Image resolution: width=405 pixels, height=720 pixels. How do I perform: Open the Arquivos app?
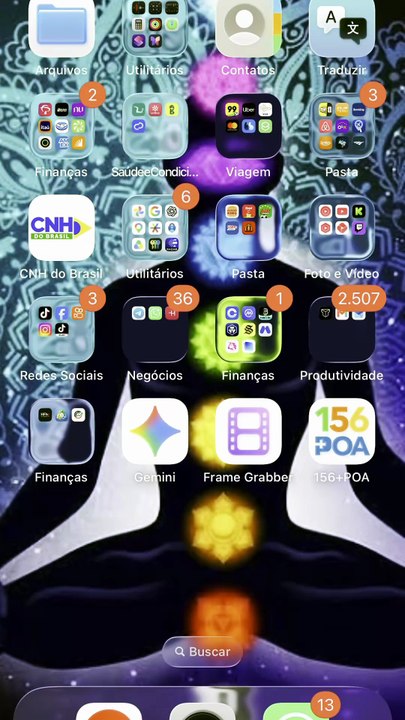(62, 28)
